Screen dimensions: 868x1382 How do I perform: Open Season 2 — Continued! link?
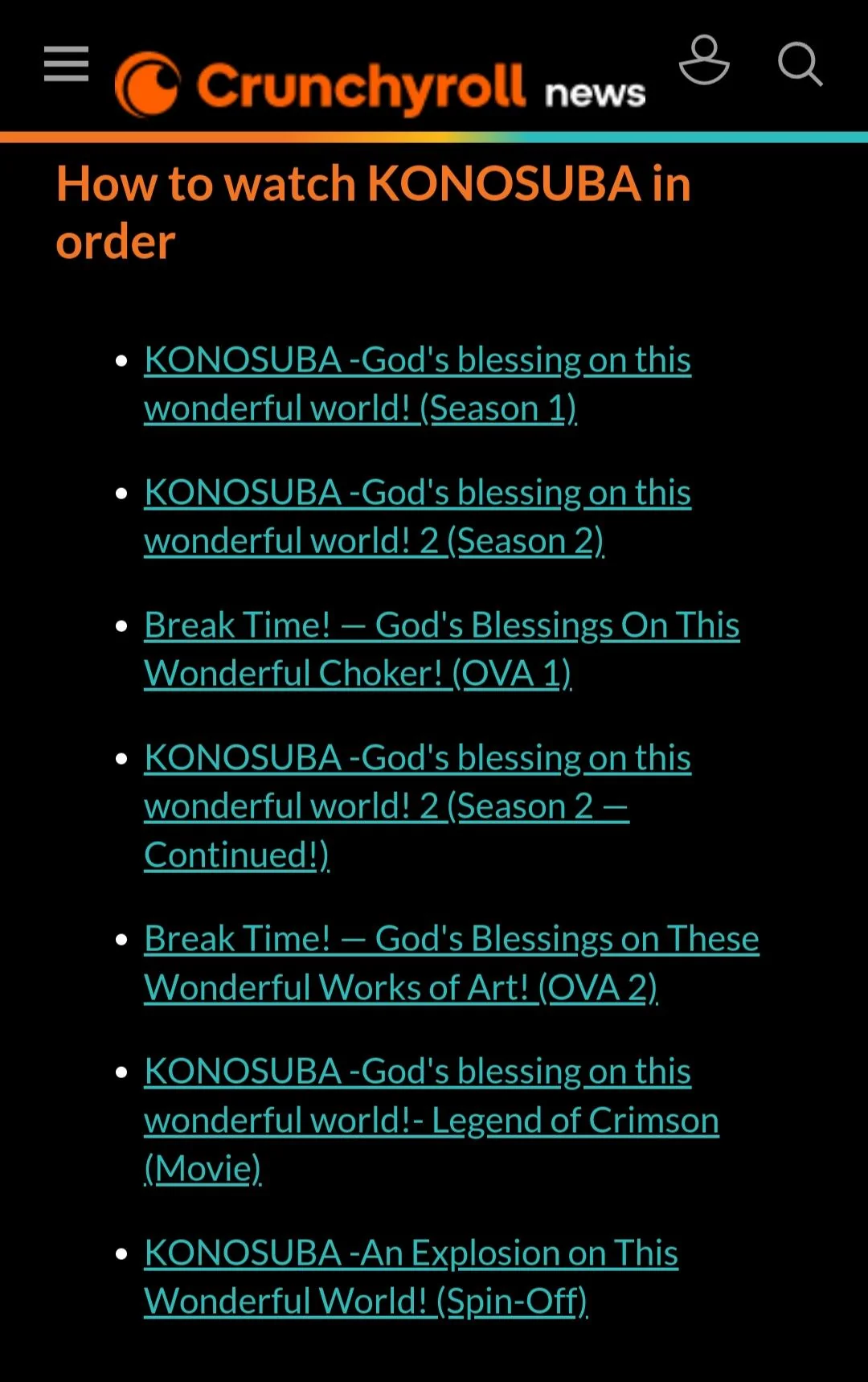417,805
